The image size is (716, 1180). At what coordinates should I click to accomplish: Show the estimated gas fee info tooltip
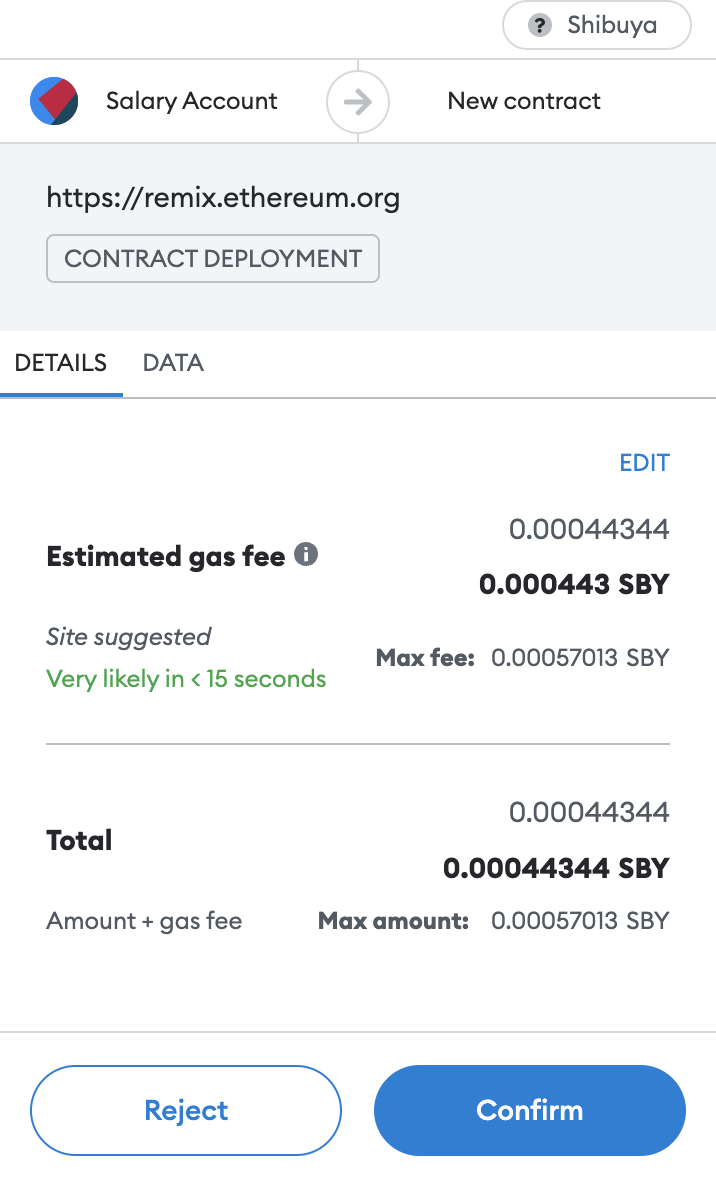[306, 554]
